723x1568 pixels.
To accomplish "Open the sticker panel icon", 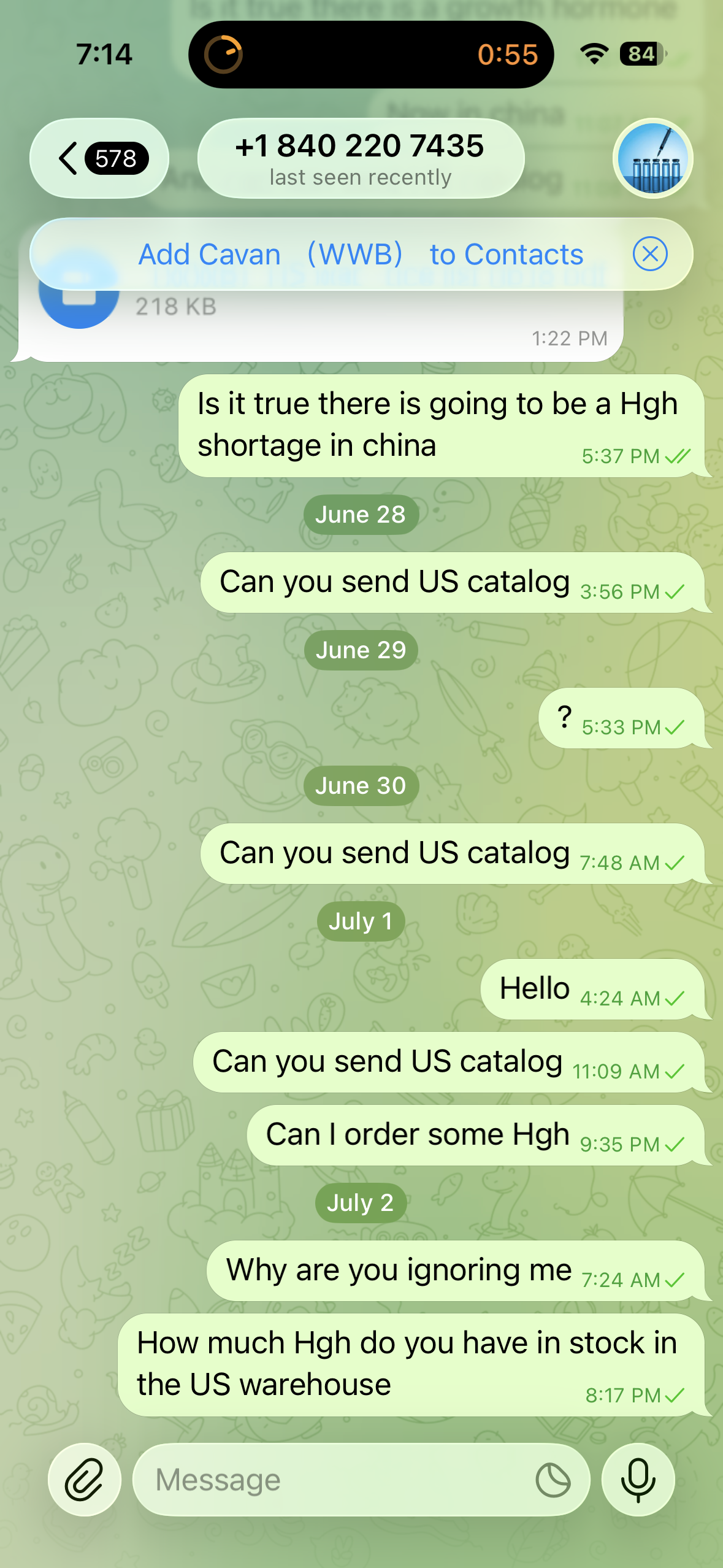I will 553,1480.
